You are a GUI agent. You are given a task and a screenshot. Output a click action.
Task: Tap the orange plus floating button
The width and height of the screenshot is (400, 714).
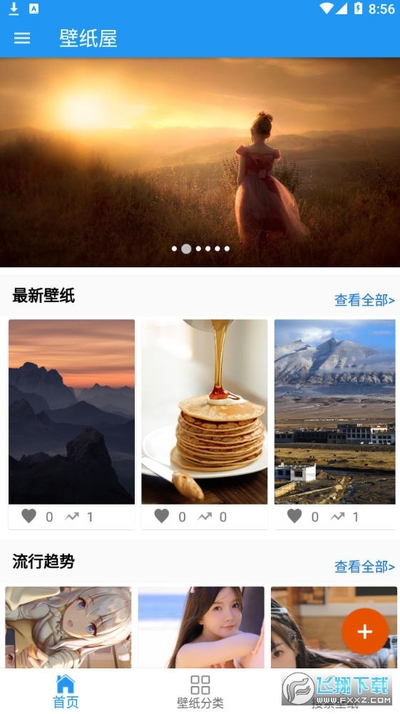coord(365,632)
